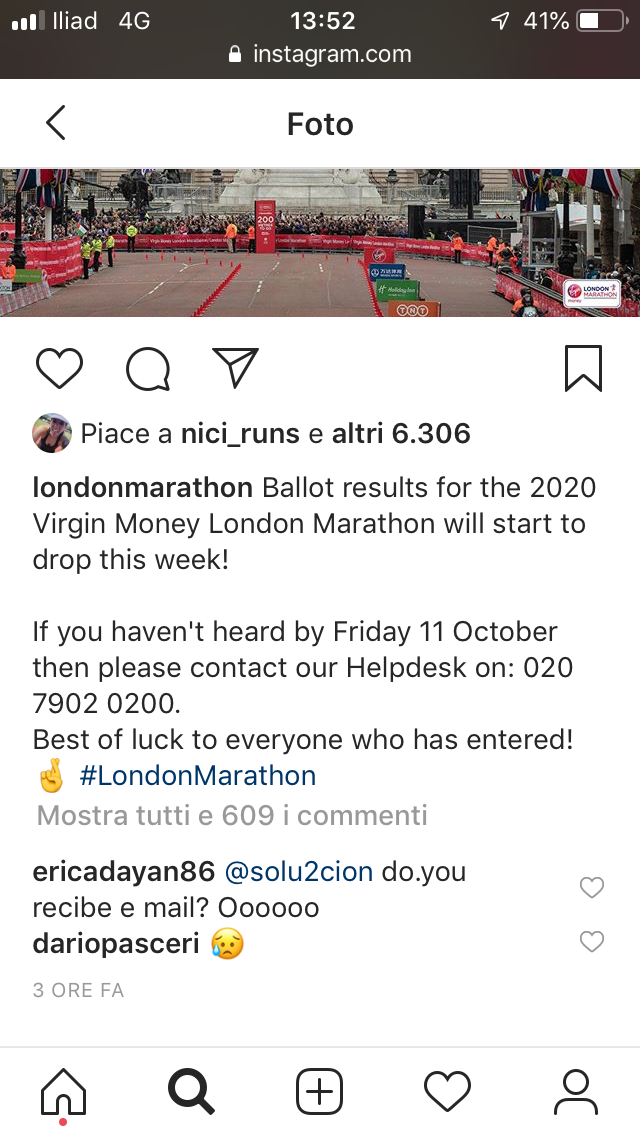Create a new post with plus

[320, 1091]
